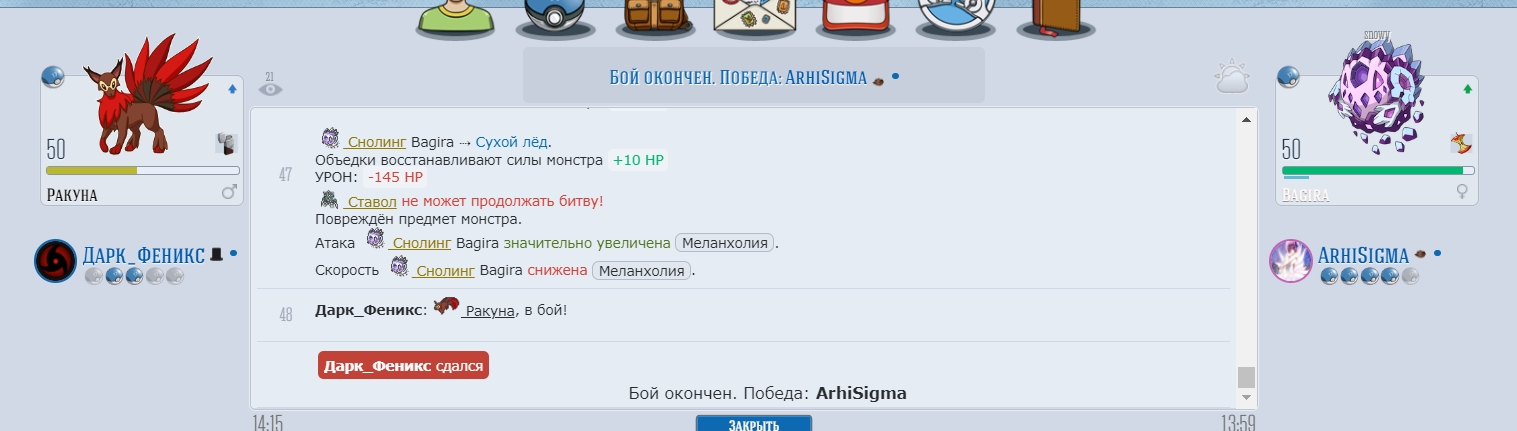This screenshot has width=1517, height=431.
Task: Open the trainer profile icon
Action: (455, 16)
